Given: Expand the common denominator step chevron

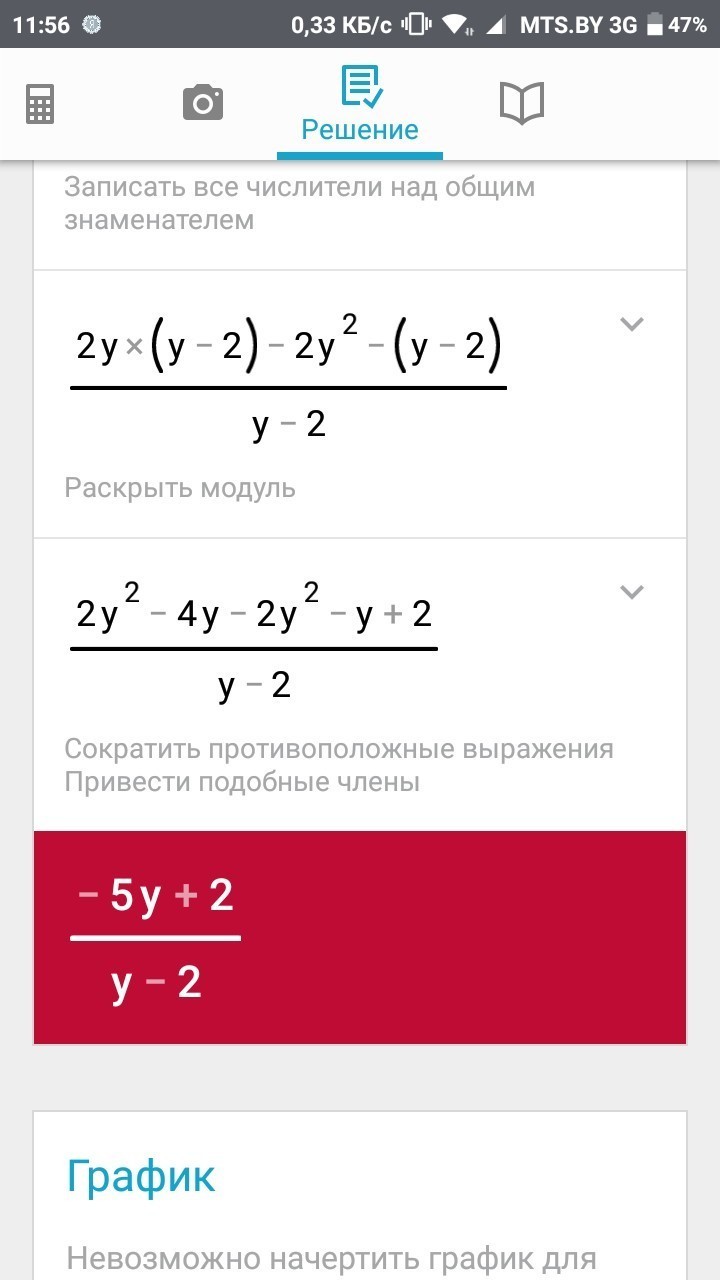Looking at the screenshot, I should tap(631, 324).
